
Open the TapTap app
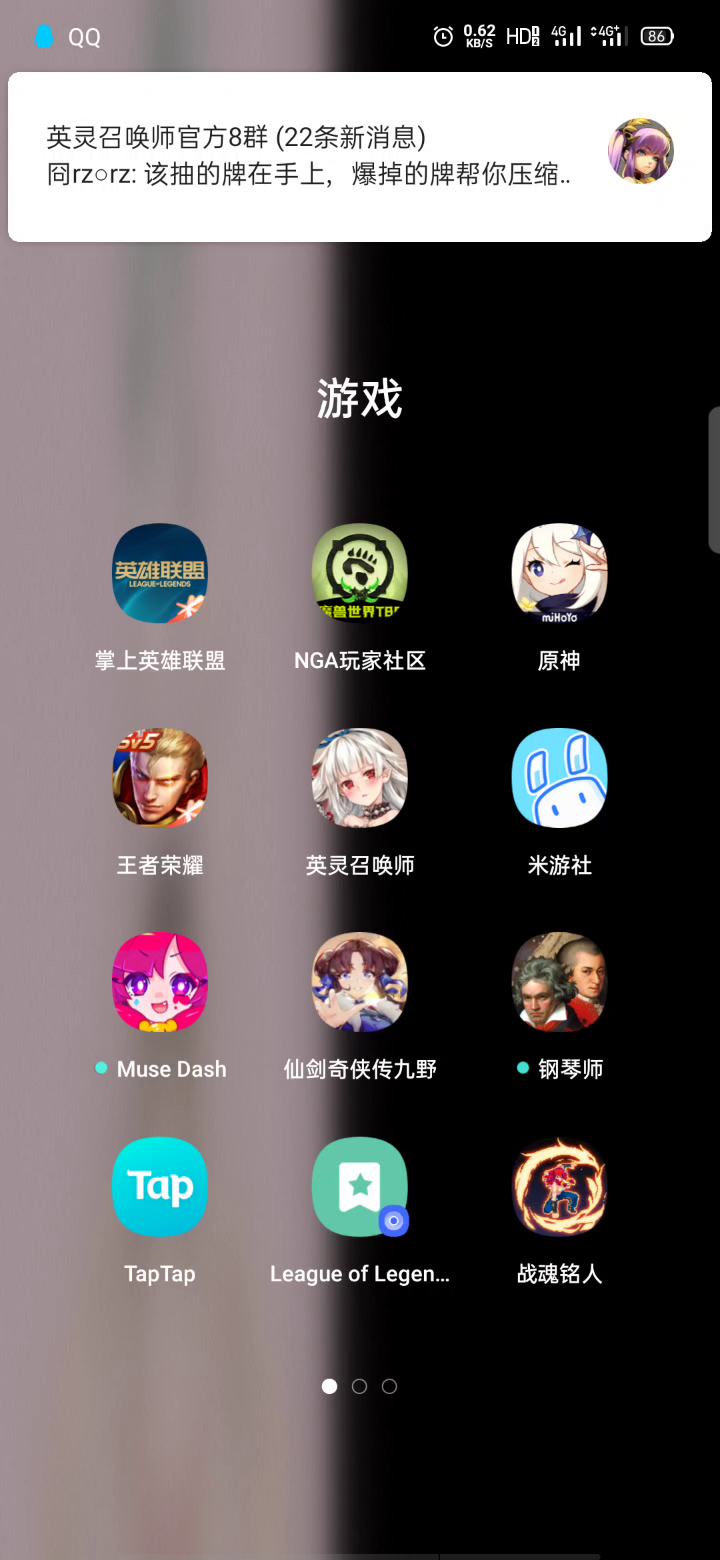pos(160,1186)
